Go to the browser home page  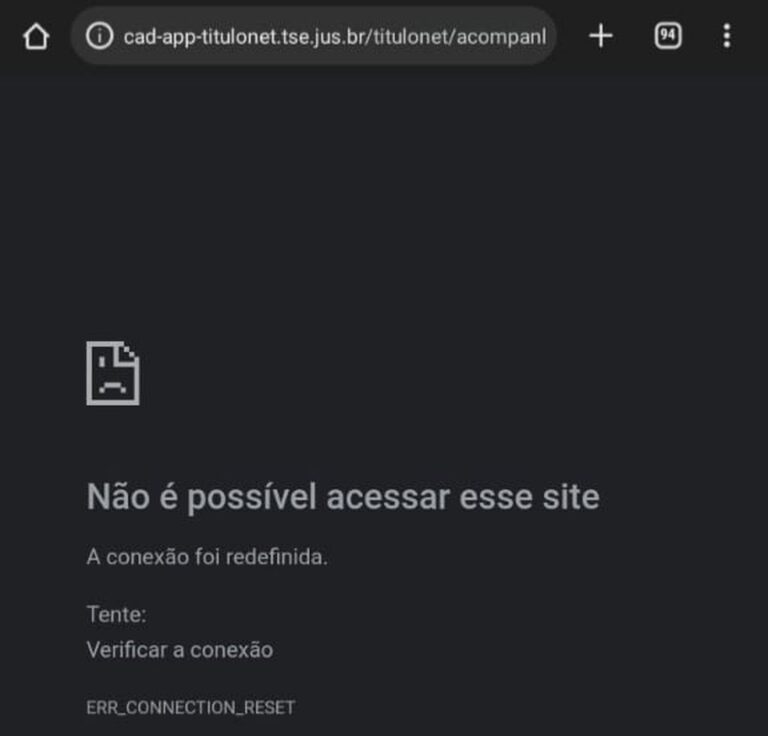click(36, 37)
